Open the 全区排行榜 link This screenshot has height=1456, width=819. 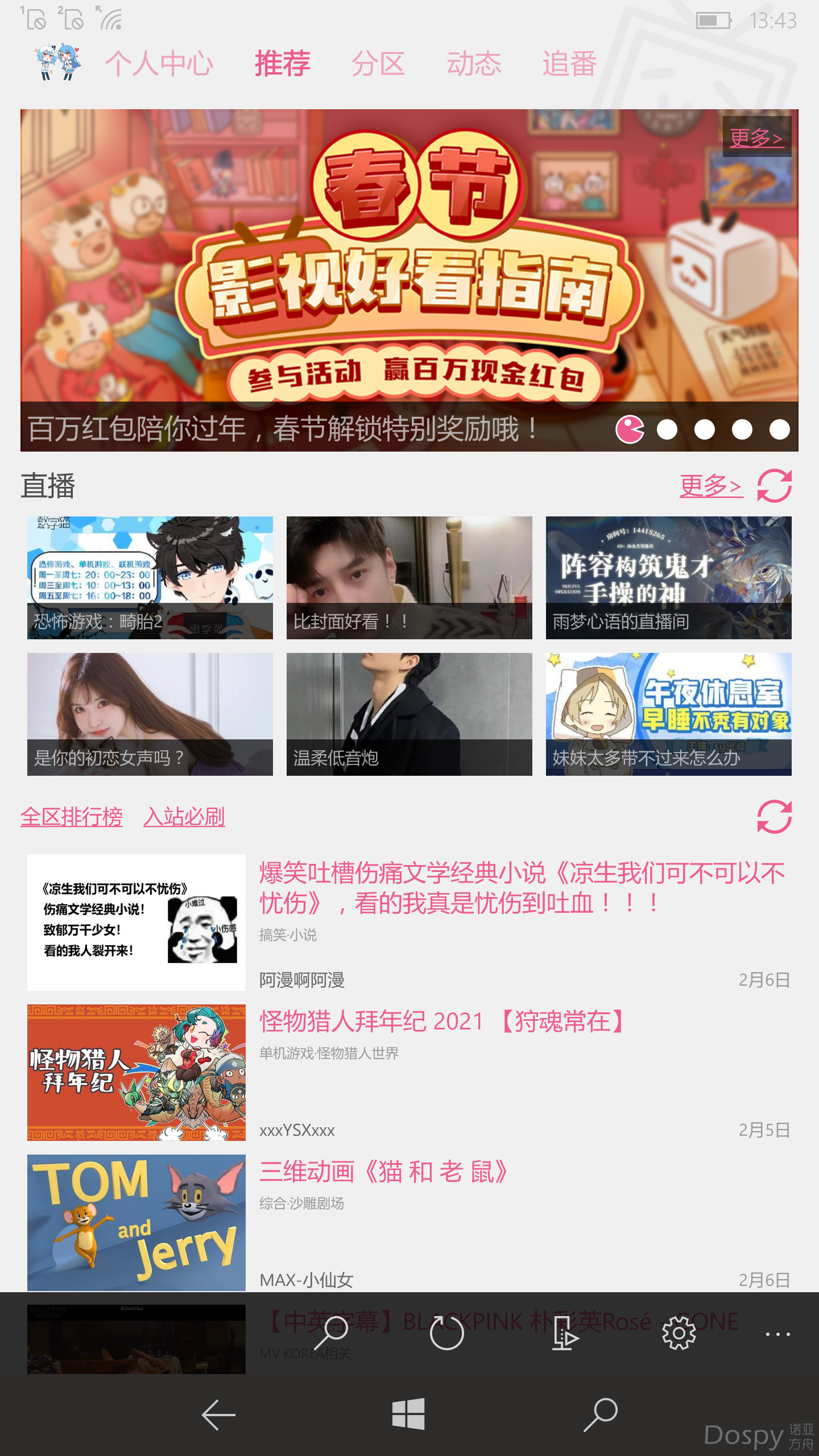(x=72, y=817)
